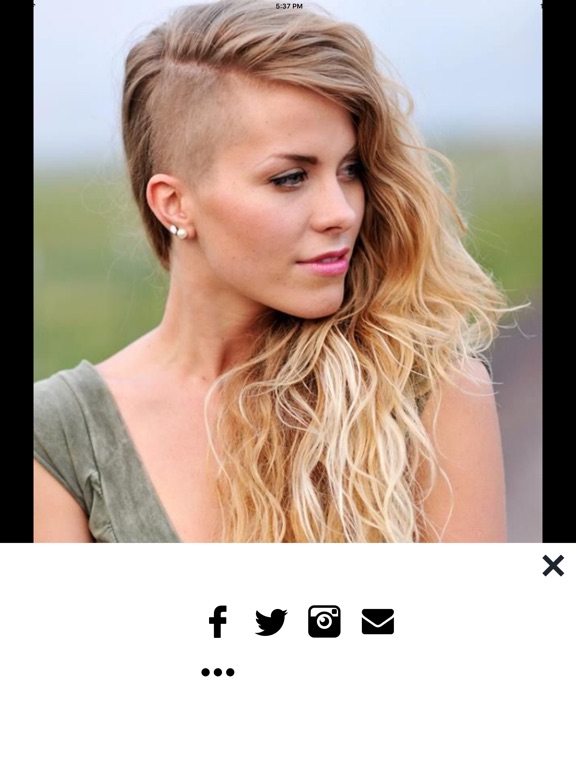This screenshot has height=768, width=576.
Task: Share the hairstyle via Twitter
Action: (x=271, y=622)
